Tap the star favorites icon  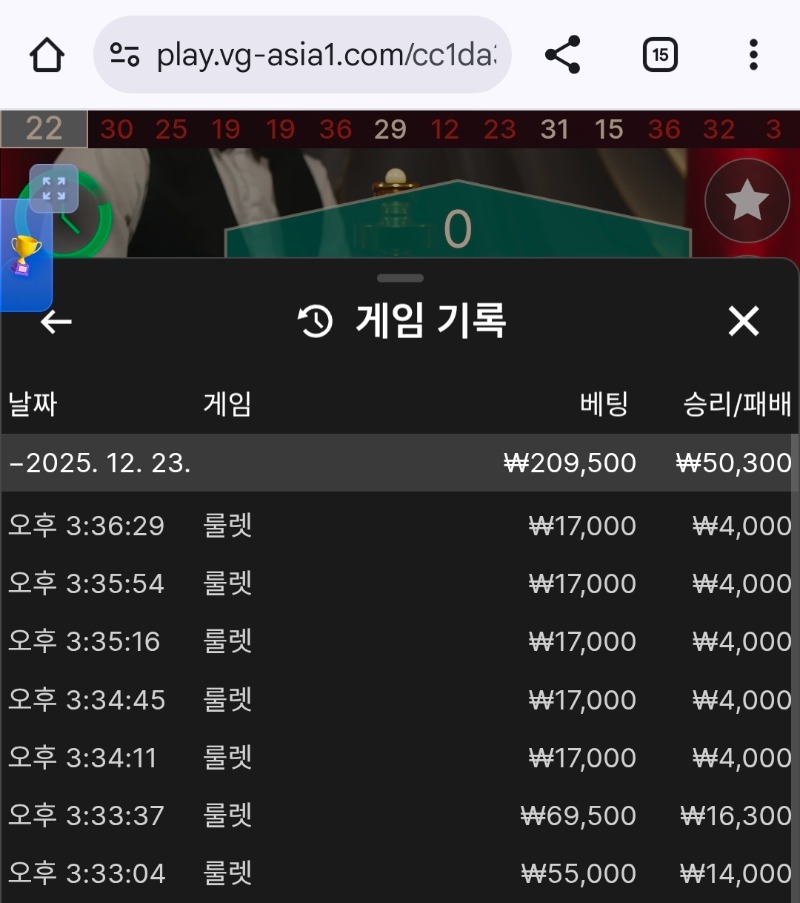pos(746,201)
